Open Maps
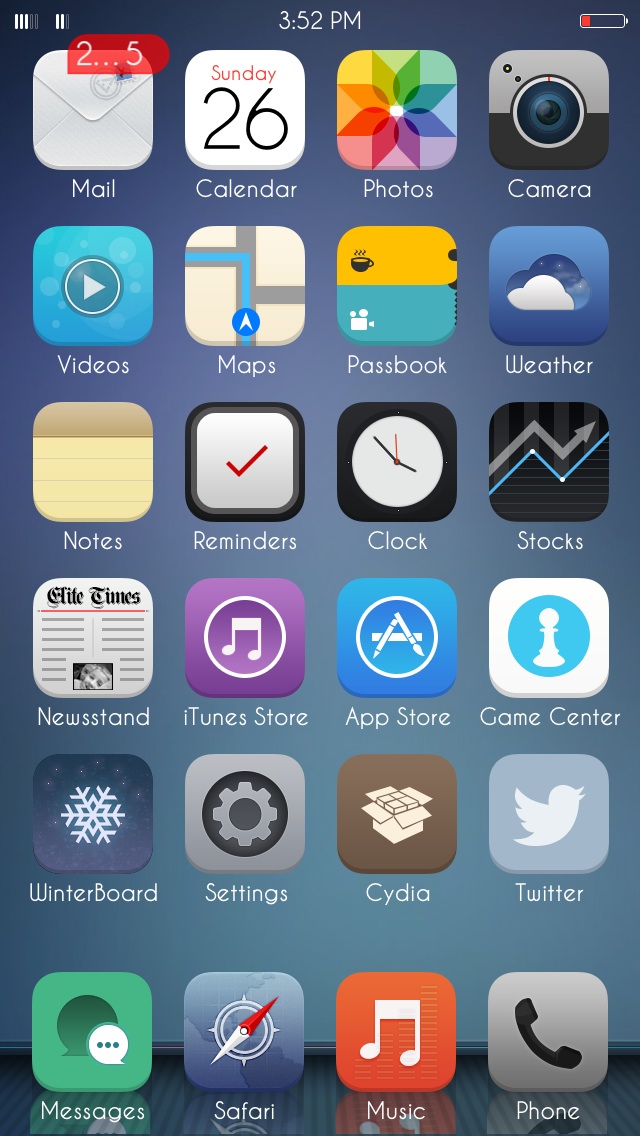Image resolution: width=640 pixels, height=1136 pixels. pyautogui.click(x=245, y=286)
